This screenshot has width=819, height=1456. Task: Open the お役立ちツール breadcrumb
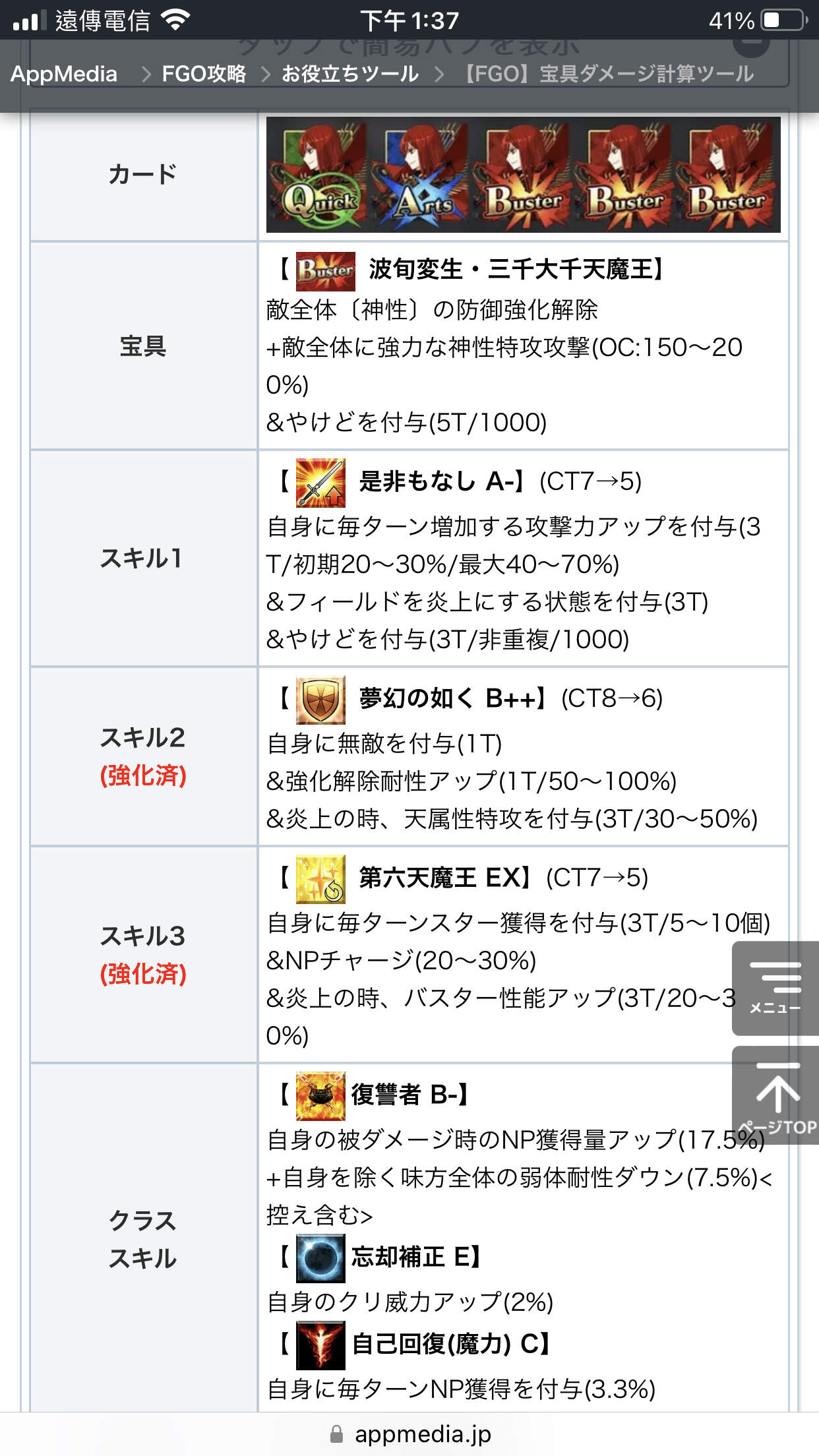pyautogui.click(x=350, y=74)
